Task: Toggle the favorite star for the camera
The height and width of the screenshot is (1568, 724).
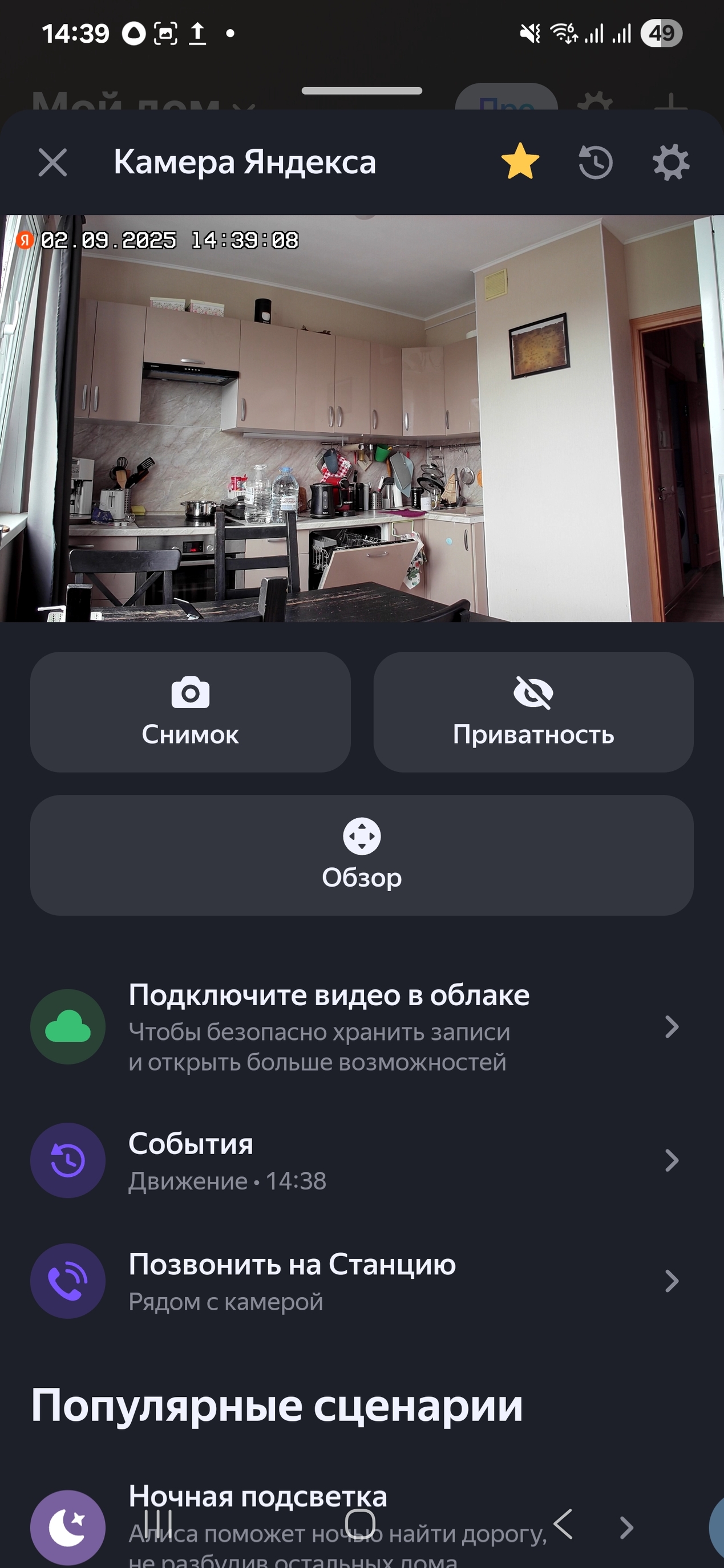Action: [520, 162]
